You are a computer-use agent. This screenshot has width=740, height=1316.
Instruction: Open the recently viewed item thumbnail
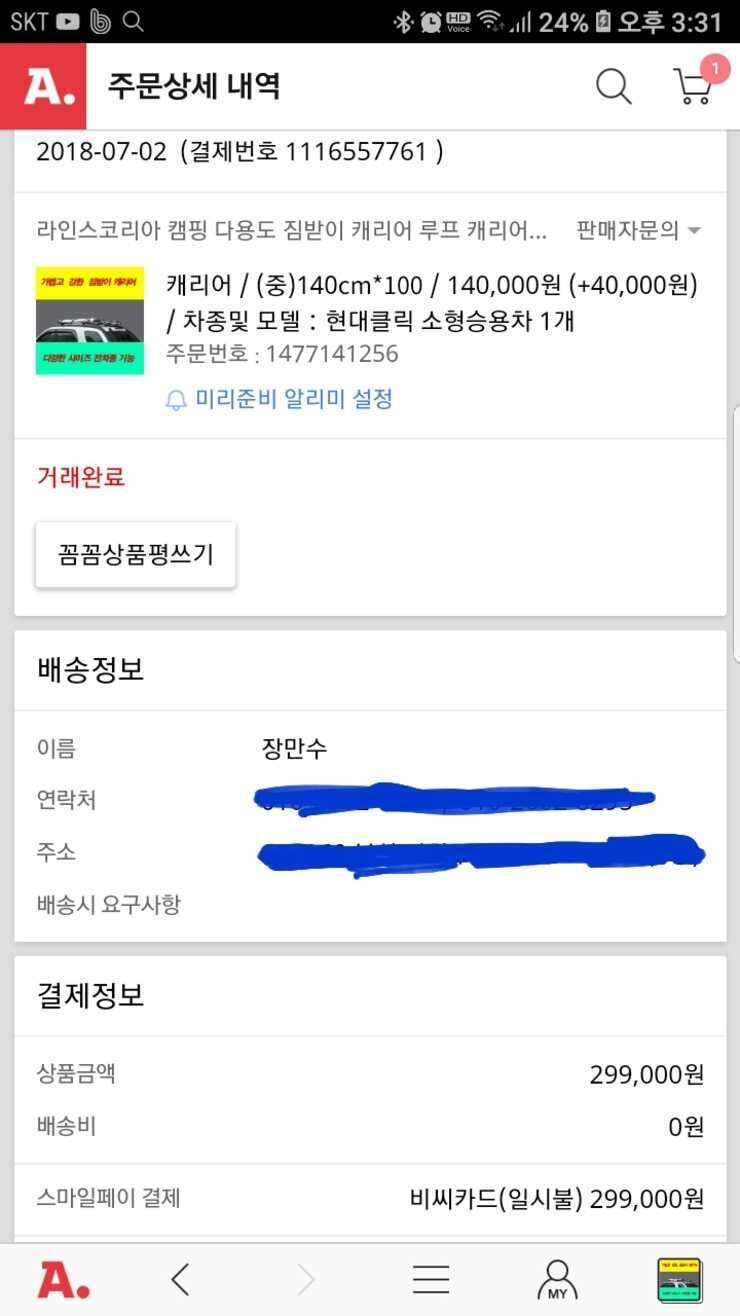tap(679, 1280)
